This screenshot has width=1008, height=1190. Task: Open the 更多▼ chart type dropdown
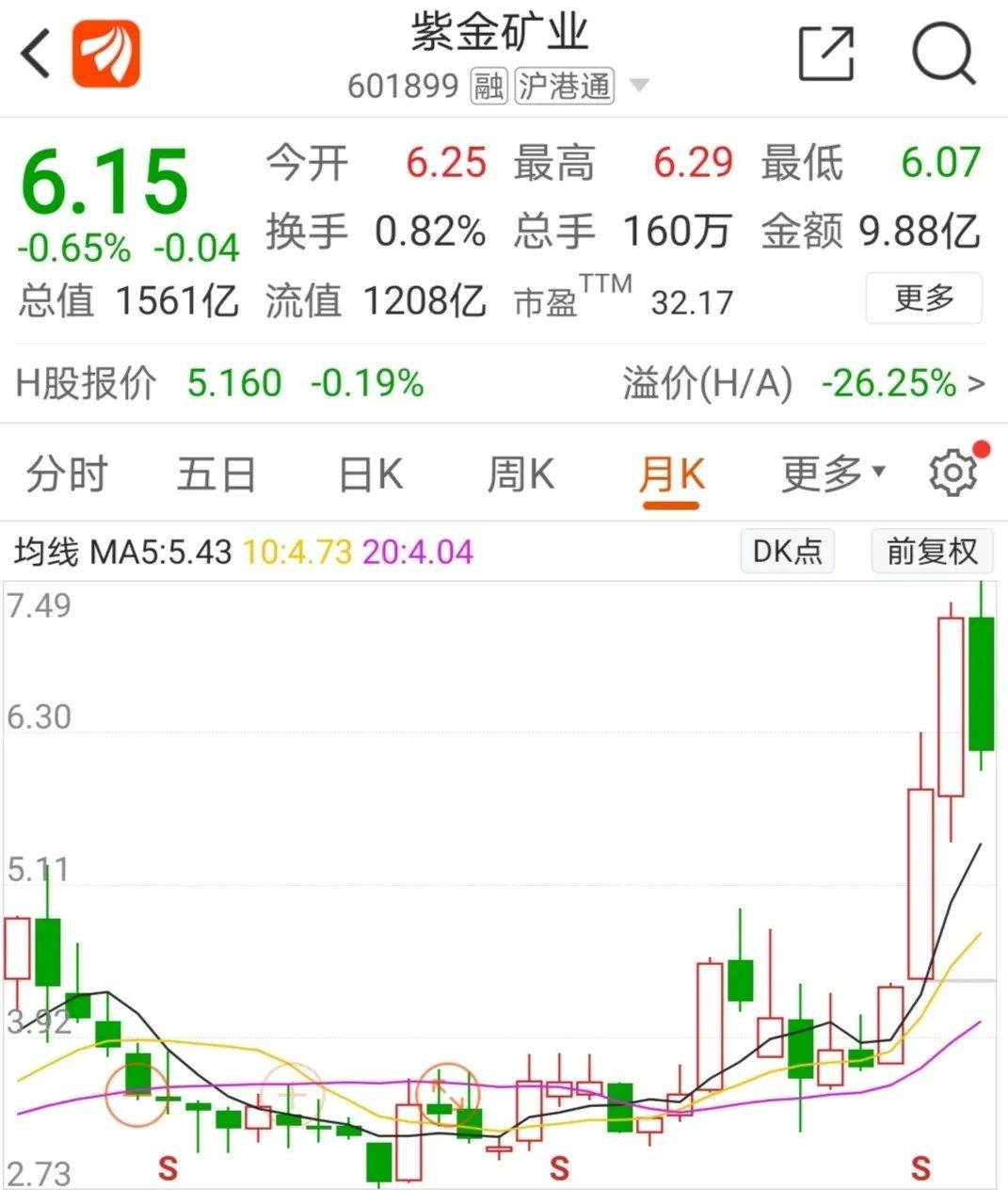click(830, 474)
